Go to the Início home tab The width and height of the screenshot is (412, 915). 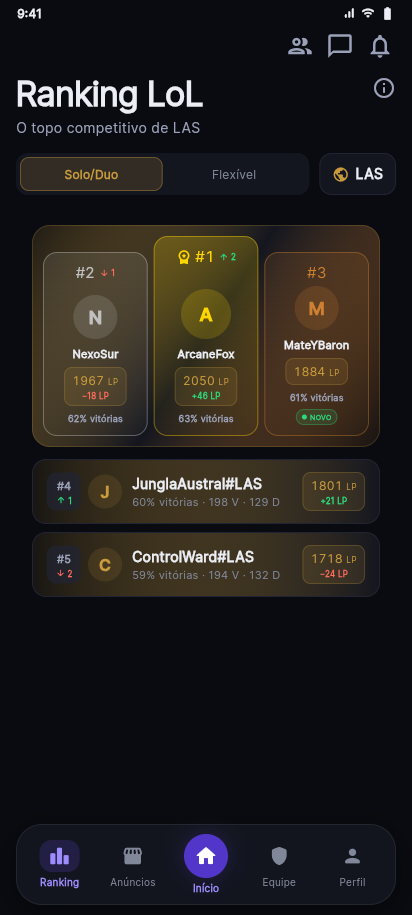point(206,864)
